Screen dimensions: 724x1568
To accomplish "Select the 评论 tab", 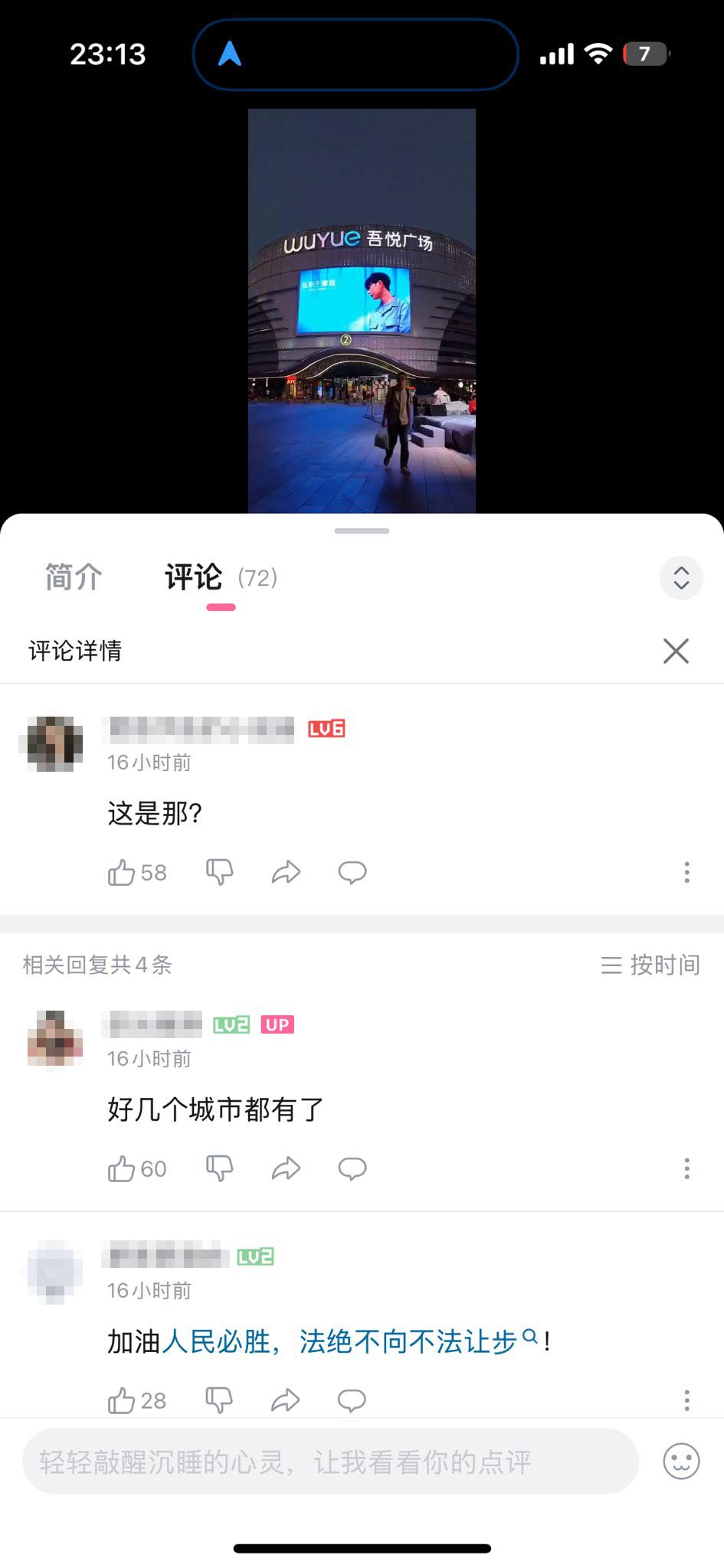I will tap(194, 577).
